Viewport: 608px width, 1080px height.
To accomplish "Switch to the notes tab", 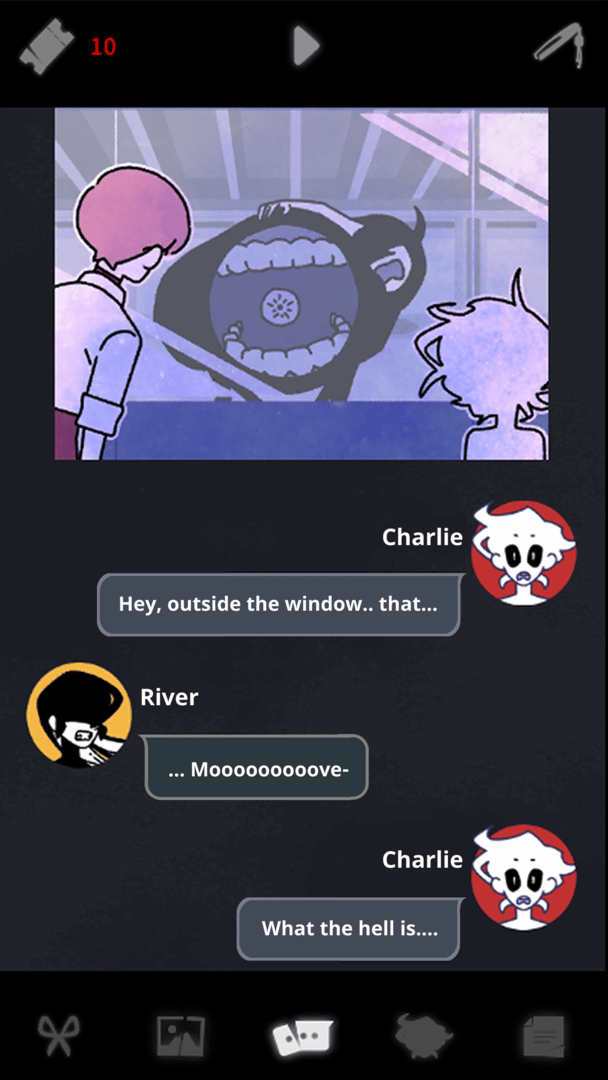I will coord(544,1036).
